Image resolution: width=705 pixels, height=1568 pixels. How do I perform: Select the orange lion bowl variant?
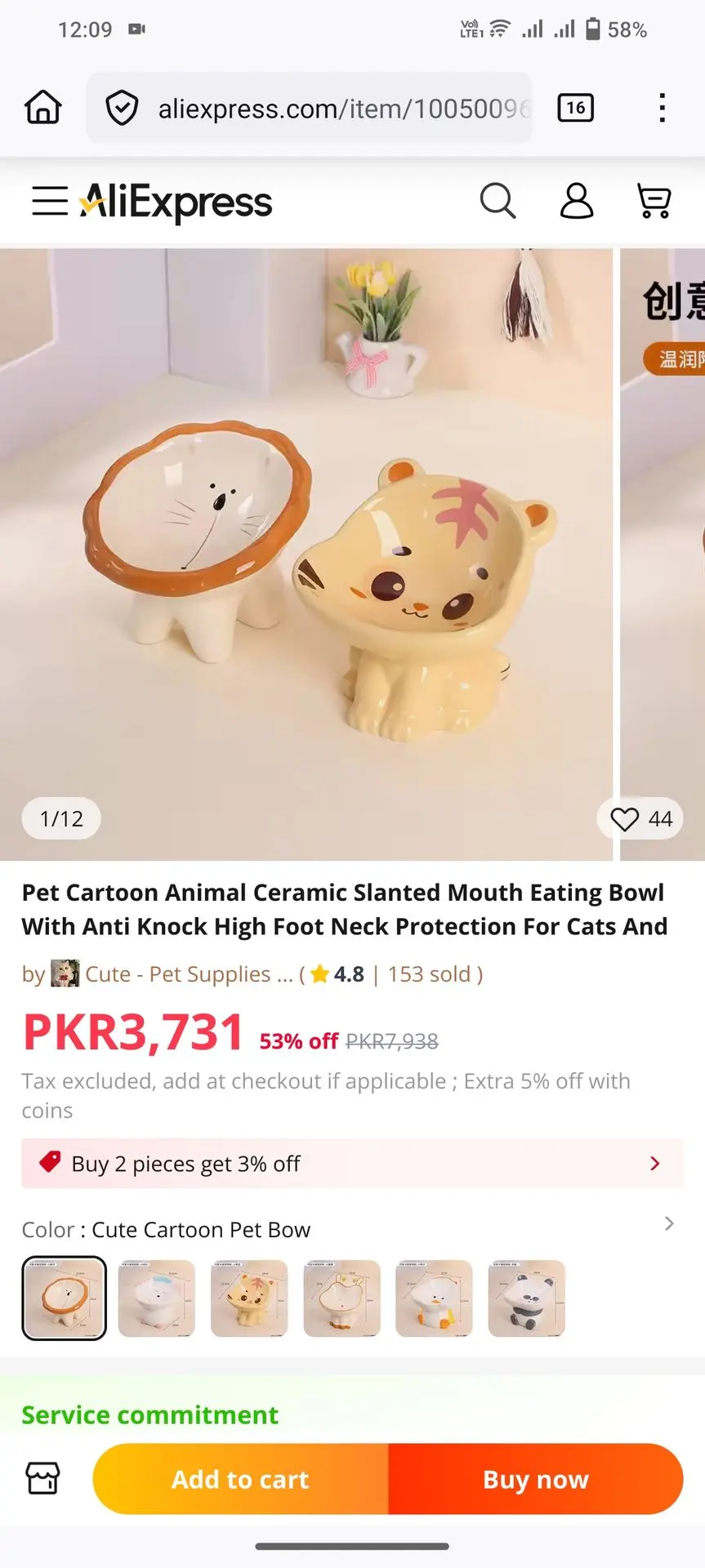[x=65, y=1298]
